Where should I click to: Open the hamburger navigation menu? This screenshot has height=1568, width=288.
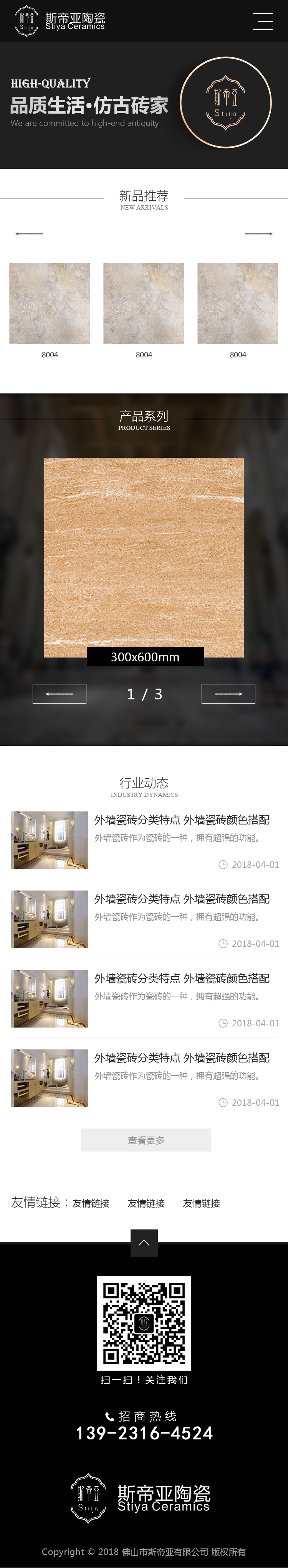[262, 21]
